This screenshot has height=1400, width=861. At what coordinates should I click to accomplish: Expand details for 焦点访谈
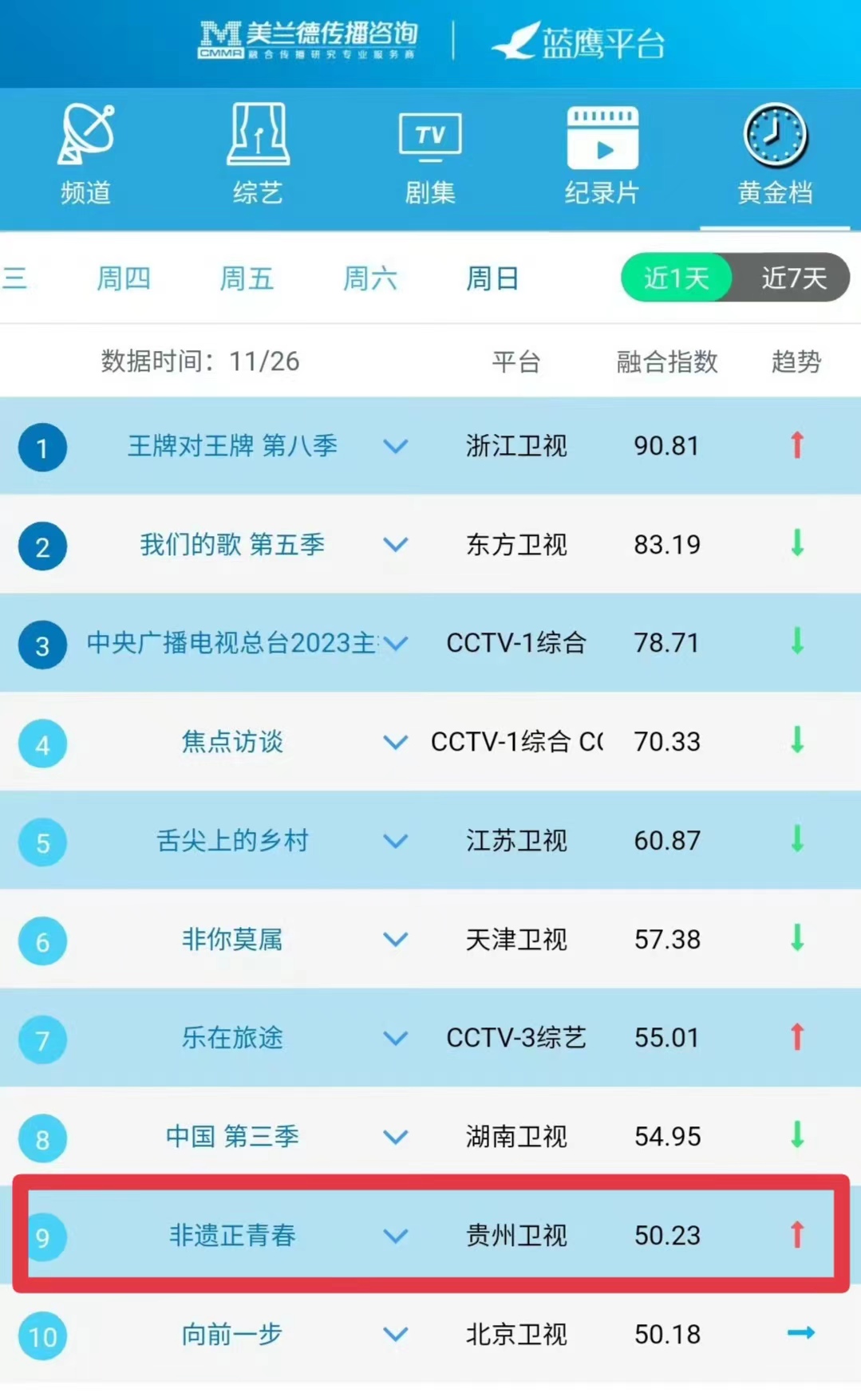point(396,742)
